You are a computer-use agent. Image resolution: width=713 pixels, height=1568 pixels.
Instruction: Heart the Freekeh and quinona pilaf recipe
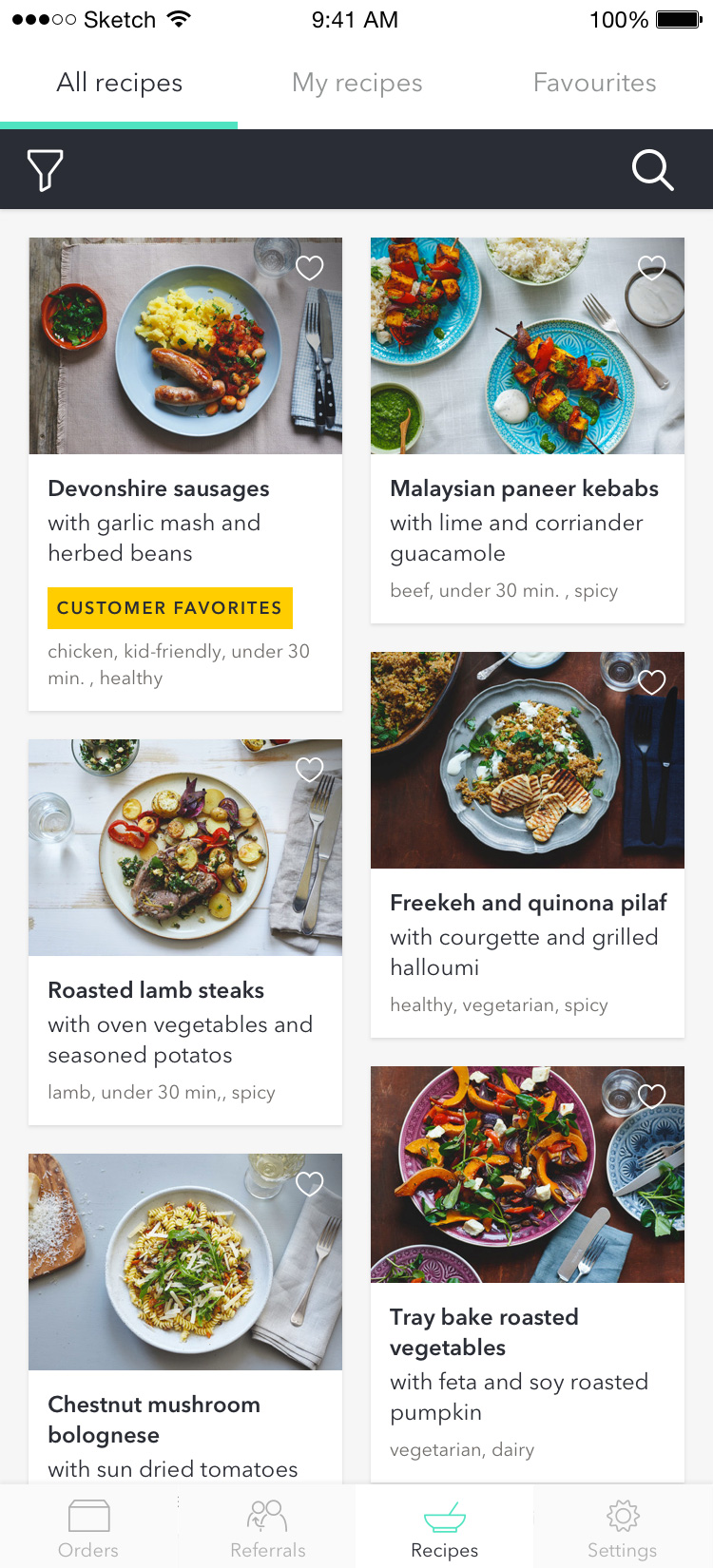[651, 682]
